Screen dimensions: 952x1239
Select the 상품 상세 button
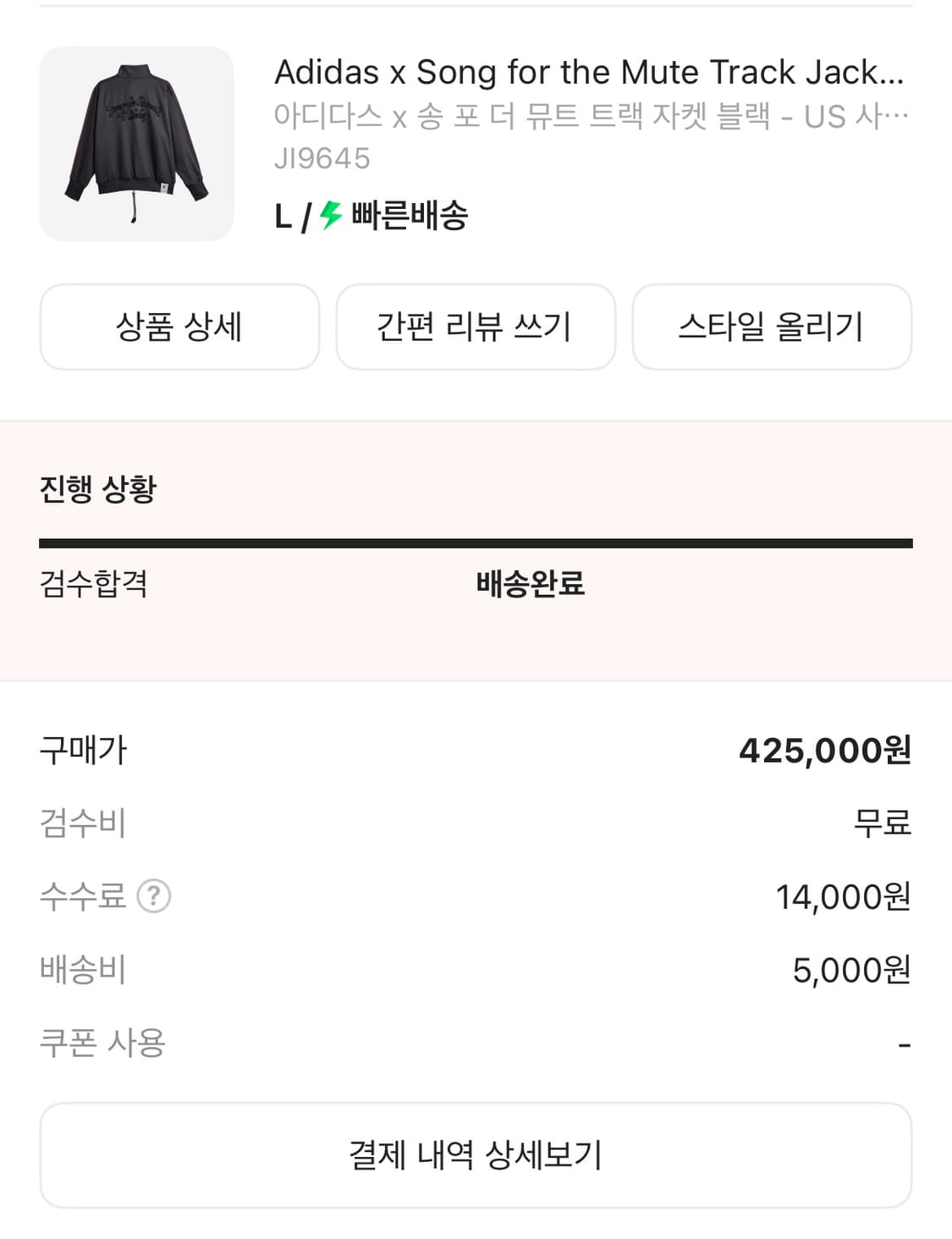(x=179, y=328)
